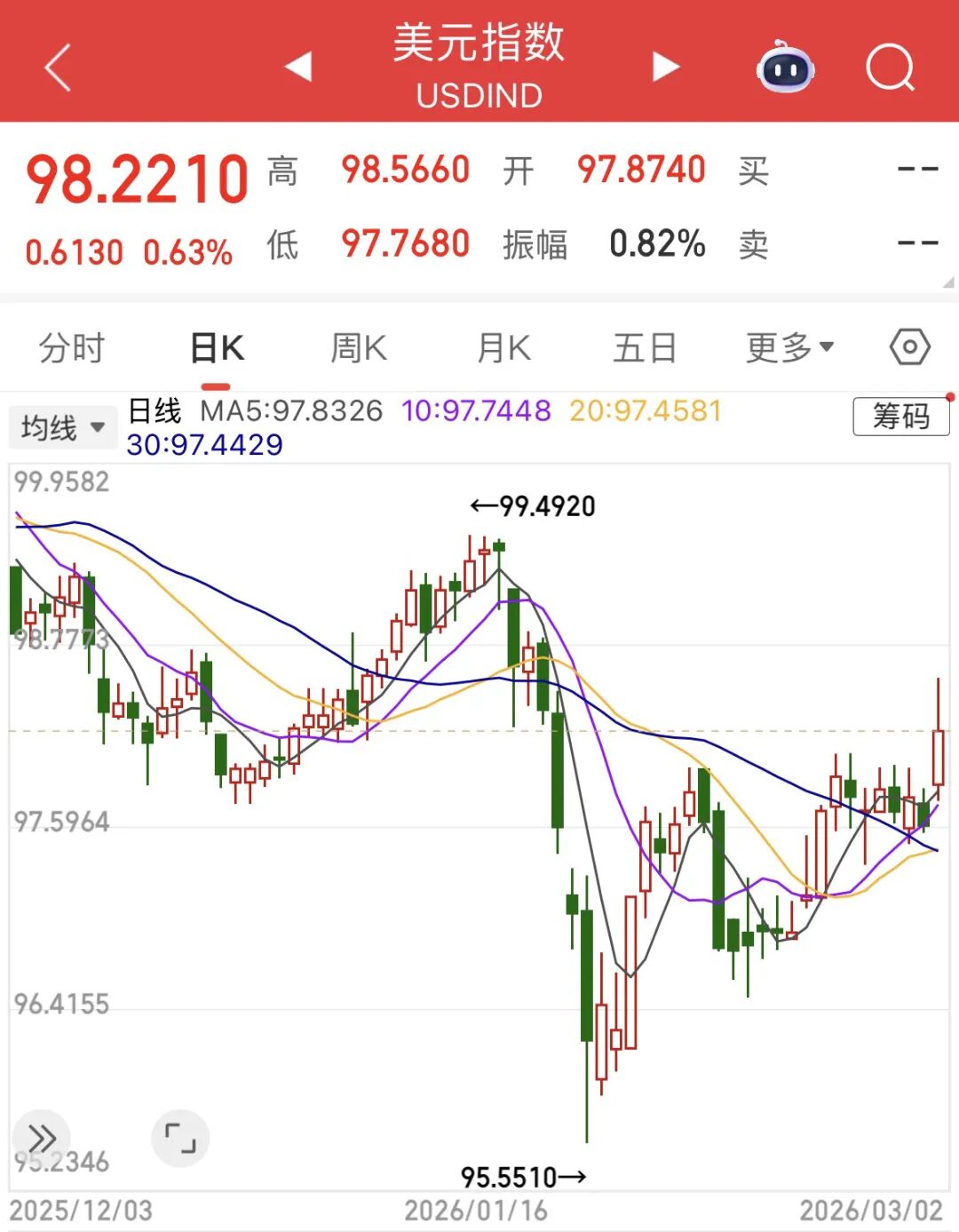This screenshot has width=959, height=1232.
Task: Select the 日K tab
Action: tap(217, 347)
